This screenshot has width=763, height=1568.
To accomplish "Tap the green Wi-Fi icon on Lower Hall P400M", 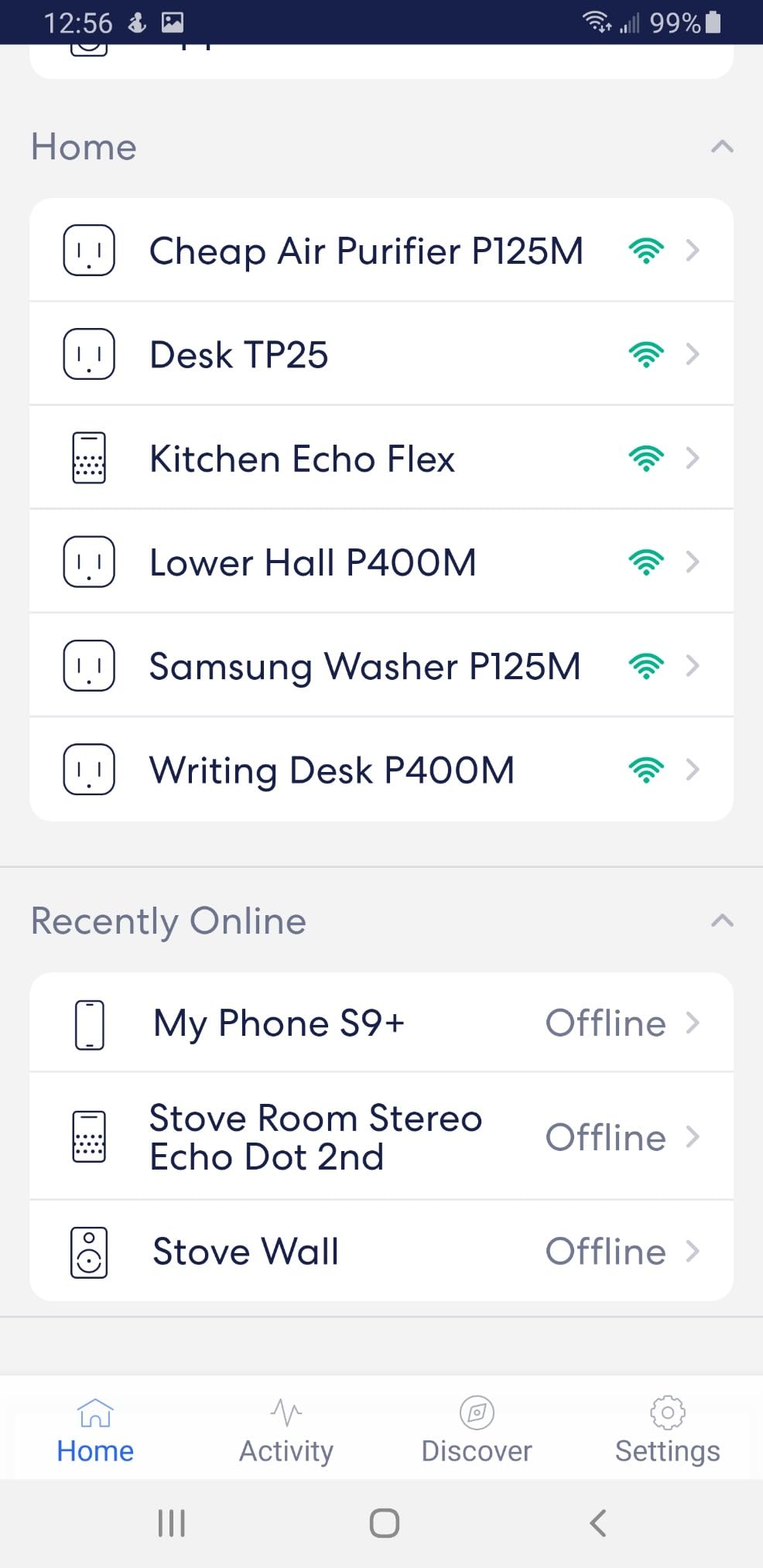I will point(646,562).
